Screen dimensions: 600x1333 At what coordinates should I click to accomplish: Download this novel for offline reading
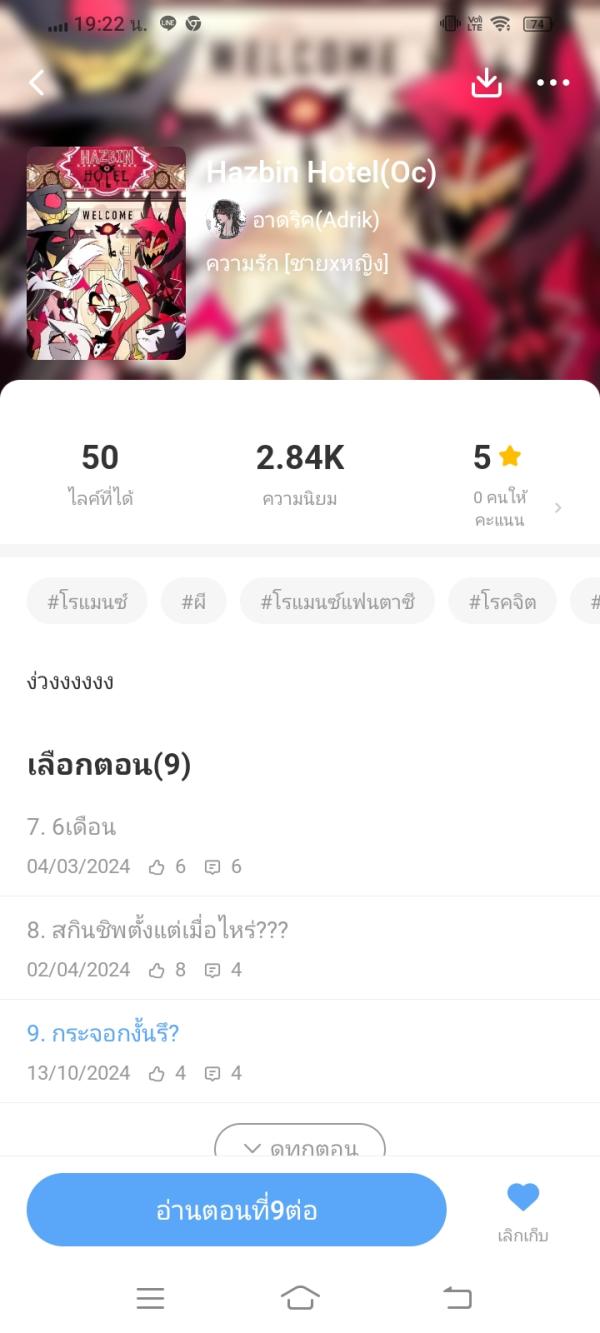pos(486,83)
